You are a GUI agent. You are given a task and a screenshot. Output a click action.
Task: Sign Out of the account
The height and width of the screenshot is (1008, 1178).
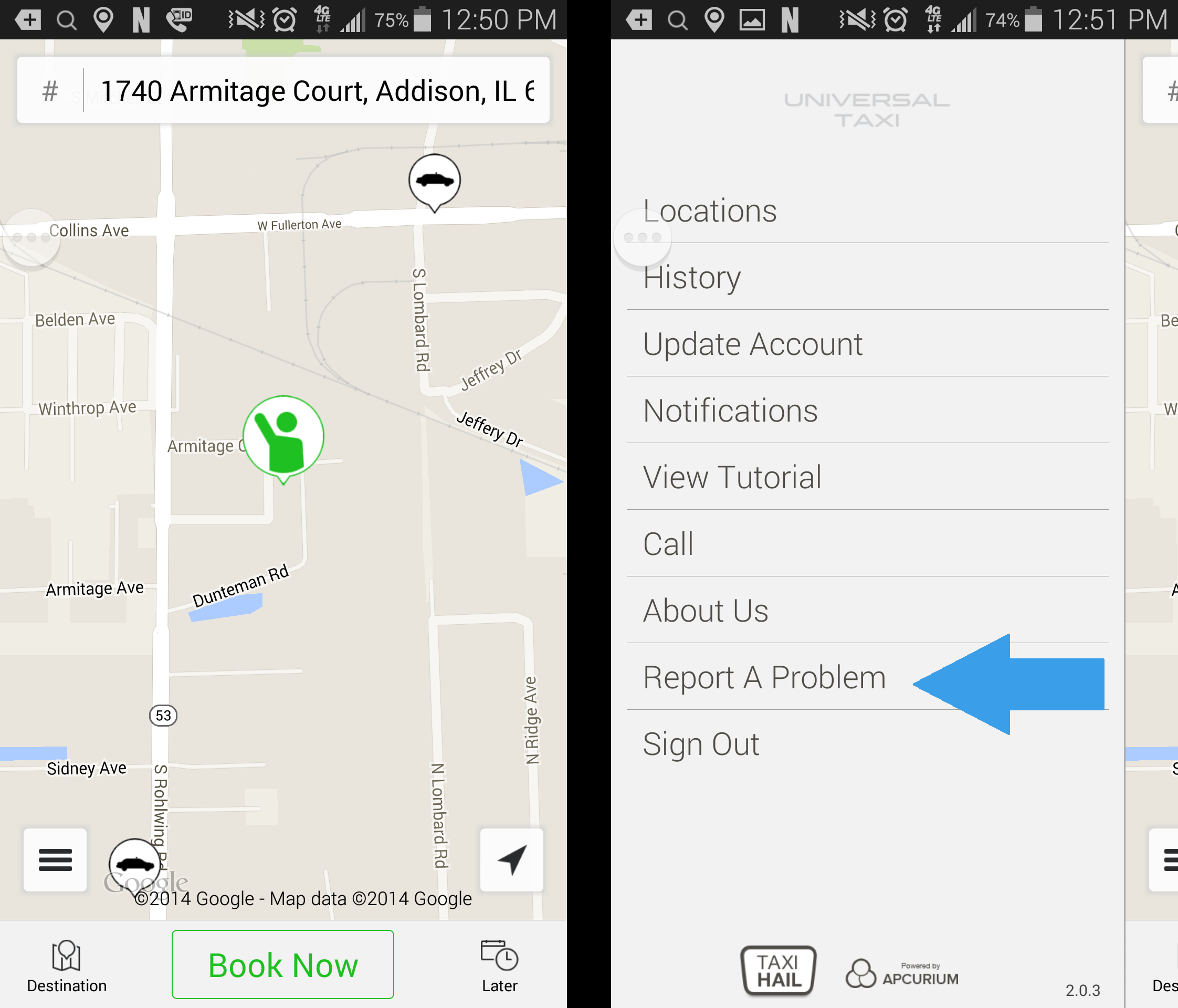[x=700, y=743]
